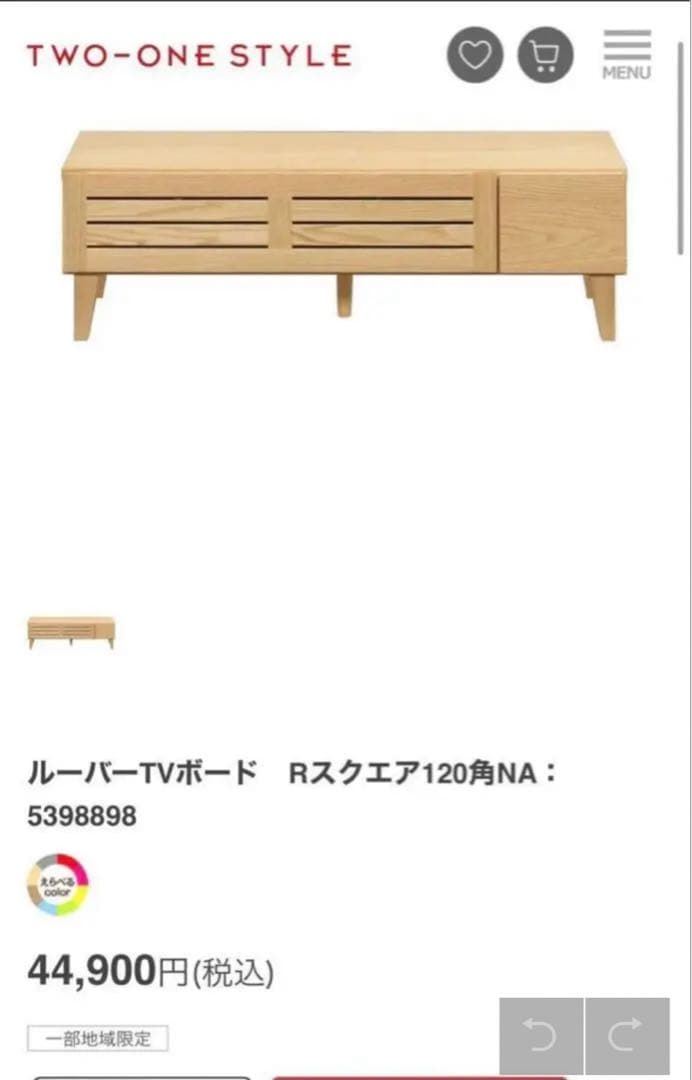Go to TWO-ONE STYLE home via logo
The image size is (692, 1080).
[189, 55]
